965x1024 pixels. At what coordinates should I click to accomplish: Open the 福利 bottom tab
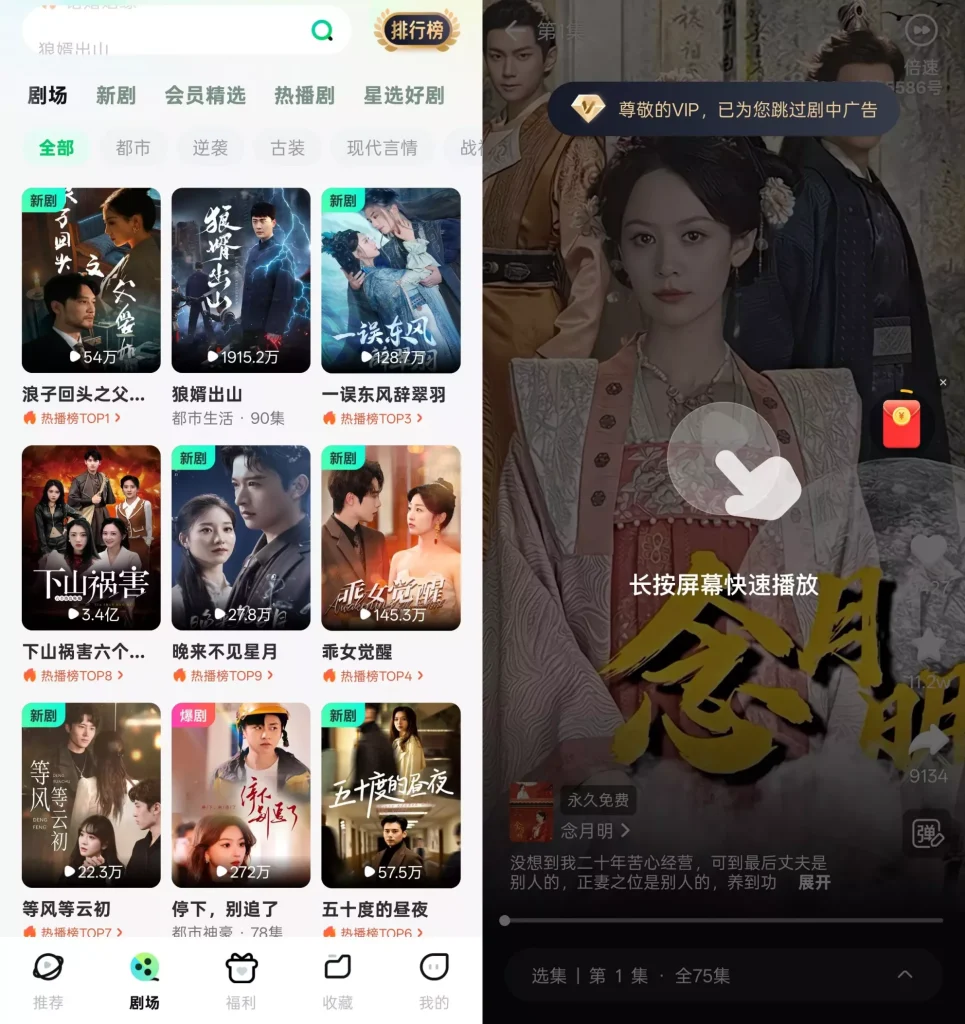pyautogui.click(x=241, y=981)
